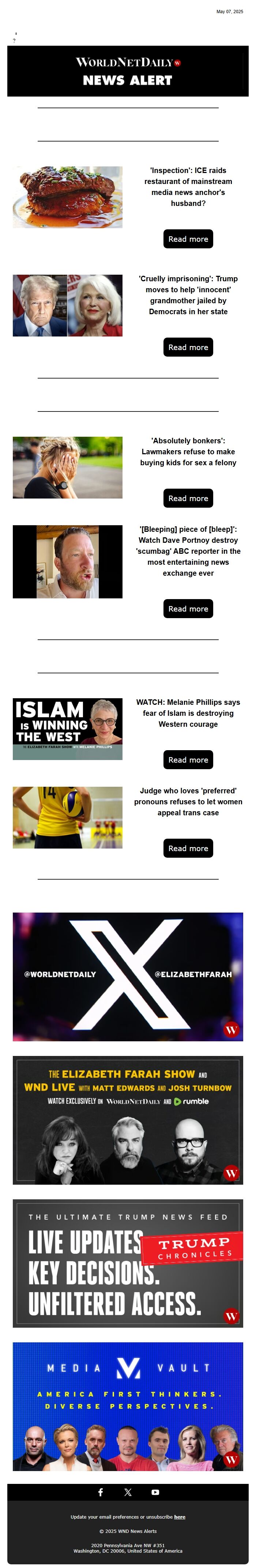The width and height of the screenshot is (256, 1568).
Task: Read more about the judge and trans case
Action: [188, 847]
